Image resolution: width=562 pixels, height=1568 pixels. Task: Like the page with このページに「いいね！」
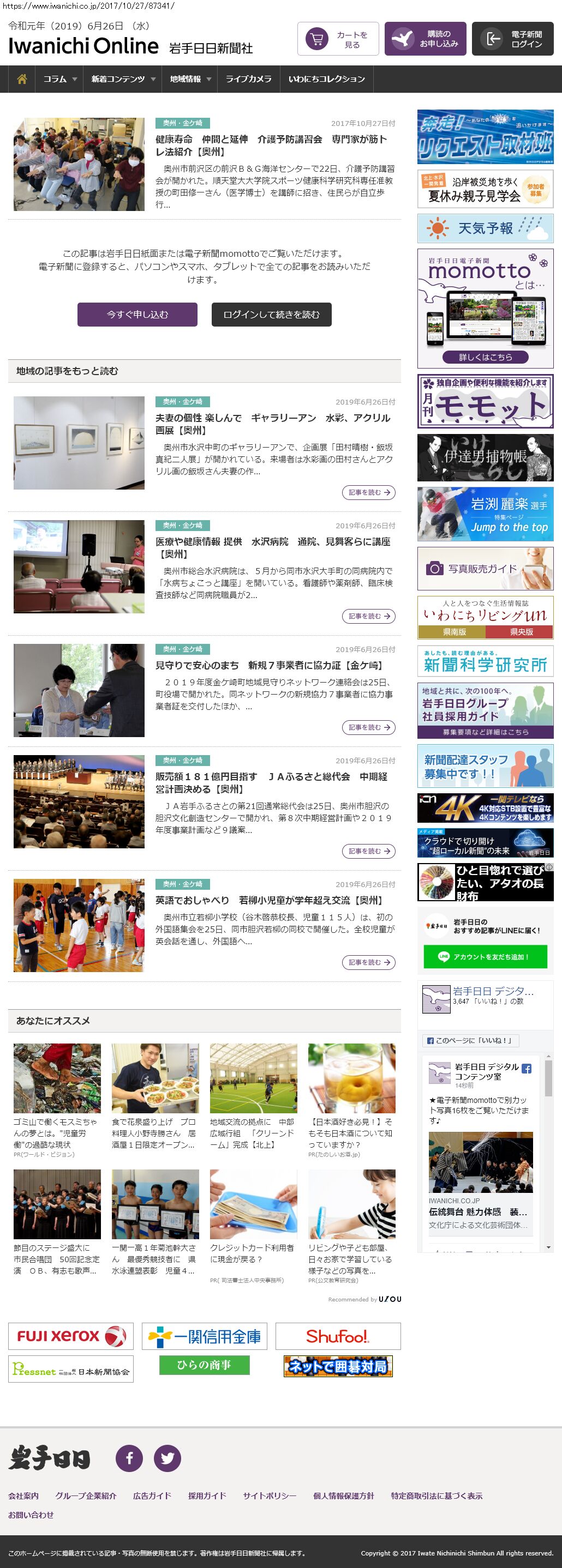(469, 1041)
